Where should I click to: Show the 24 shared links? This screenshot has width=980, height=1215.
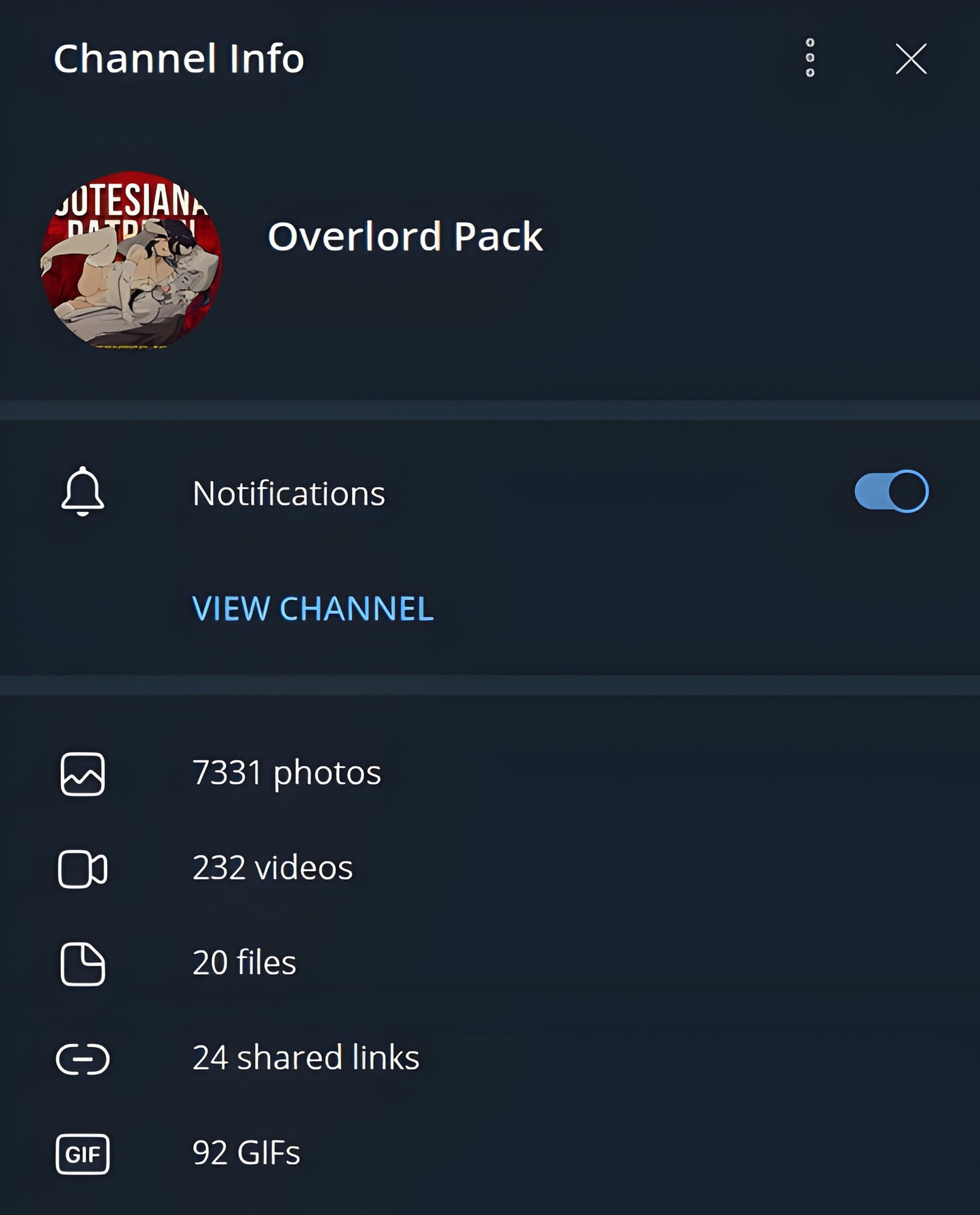[x=305, y=1058]
